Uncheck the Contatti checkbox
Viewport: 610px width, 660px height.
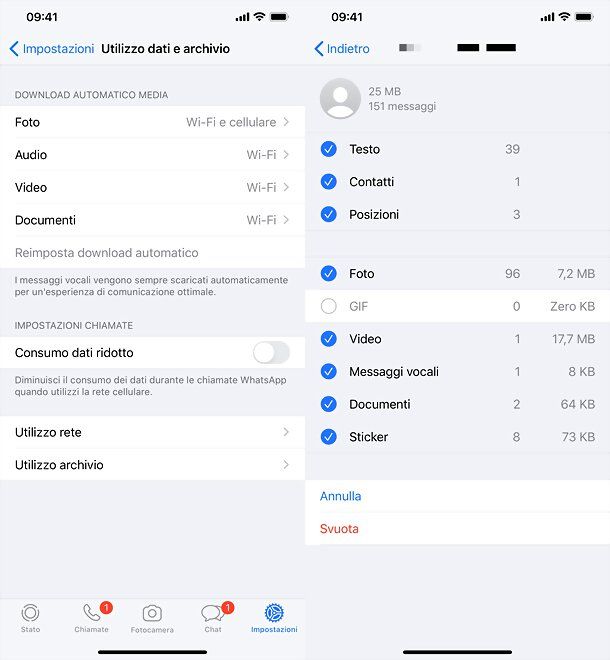click(x=328, y=182)
